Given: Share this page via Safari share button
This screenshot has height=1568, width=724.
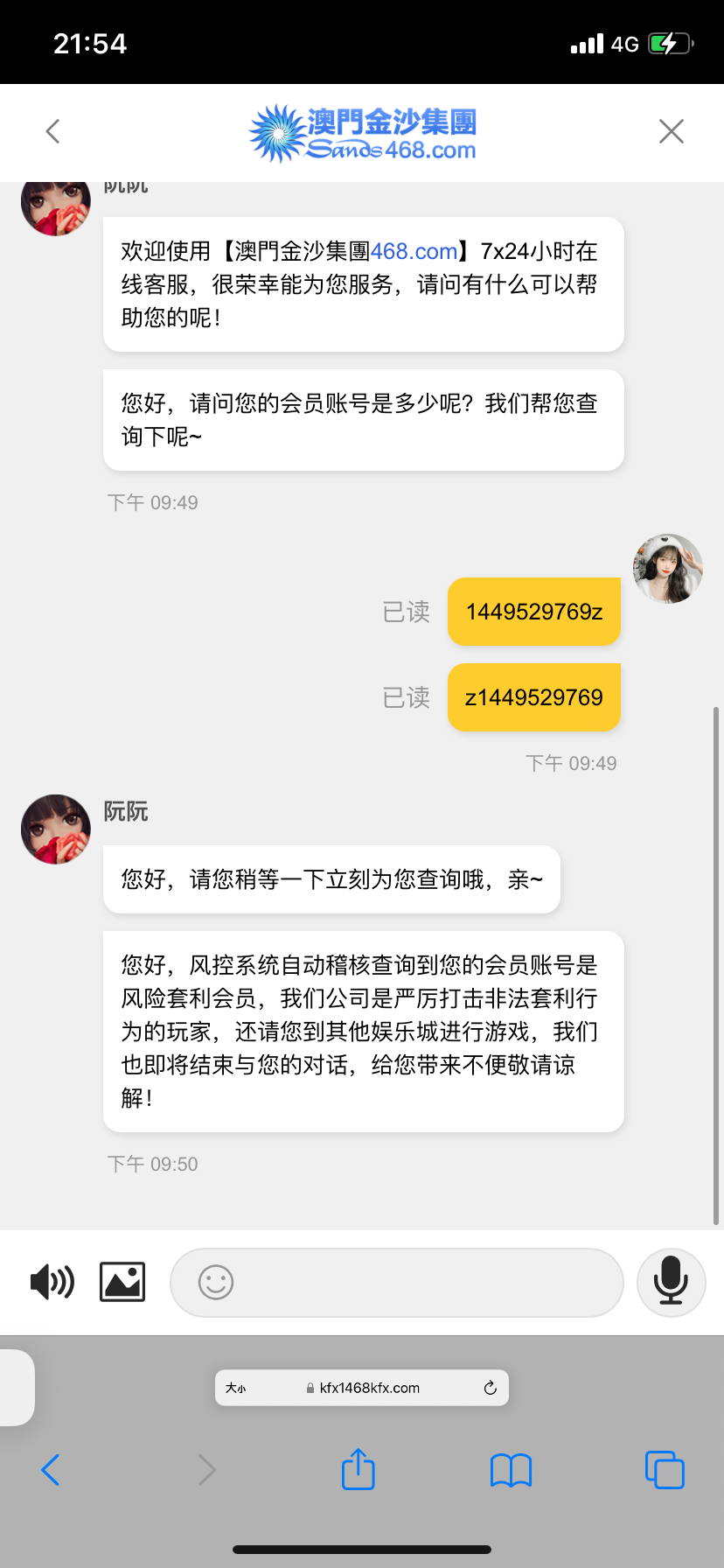Looking at the screenshot, I should pos(358,1470).
